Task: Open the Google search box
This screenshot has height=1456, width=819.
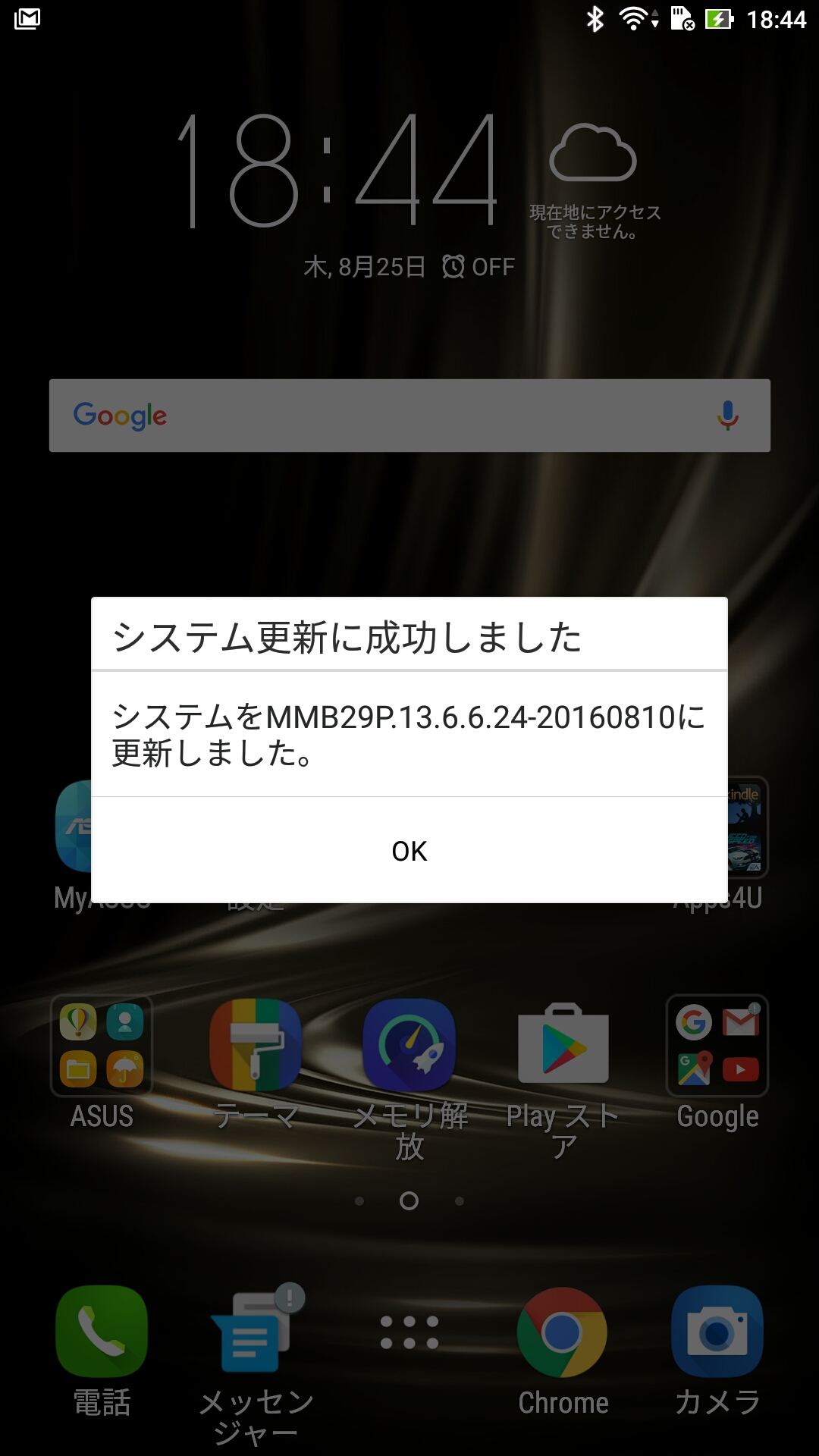Action: click(409, 416)
